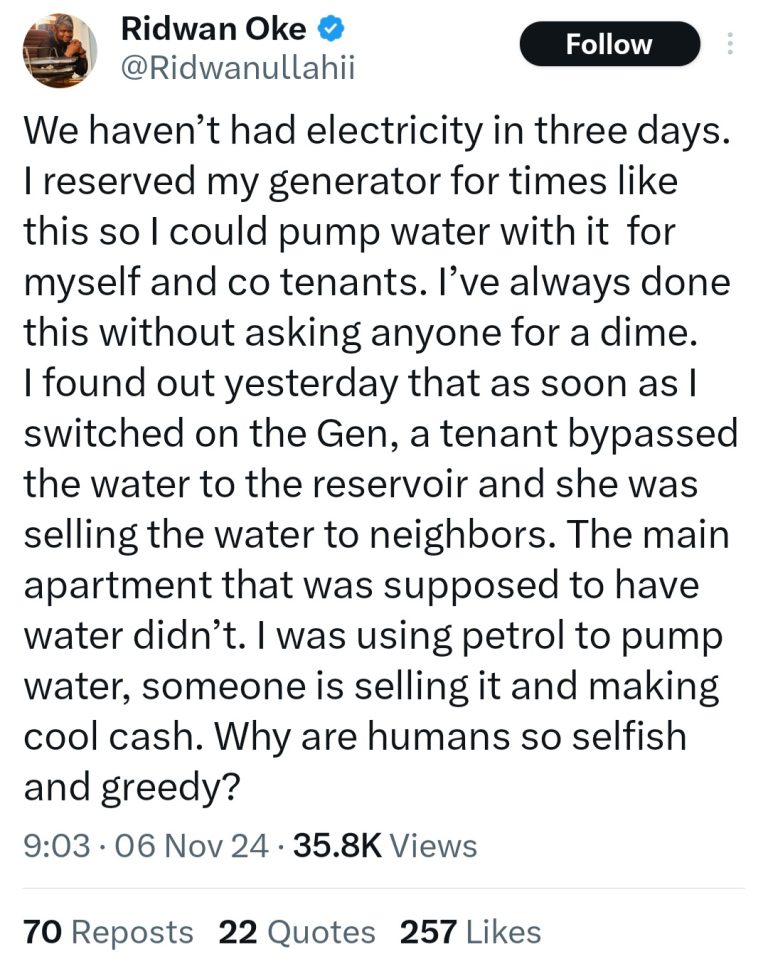Follow Ridwan Oke

click(x=609, y=44)
